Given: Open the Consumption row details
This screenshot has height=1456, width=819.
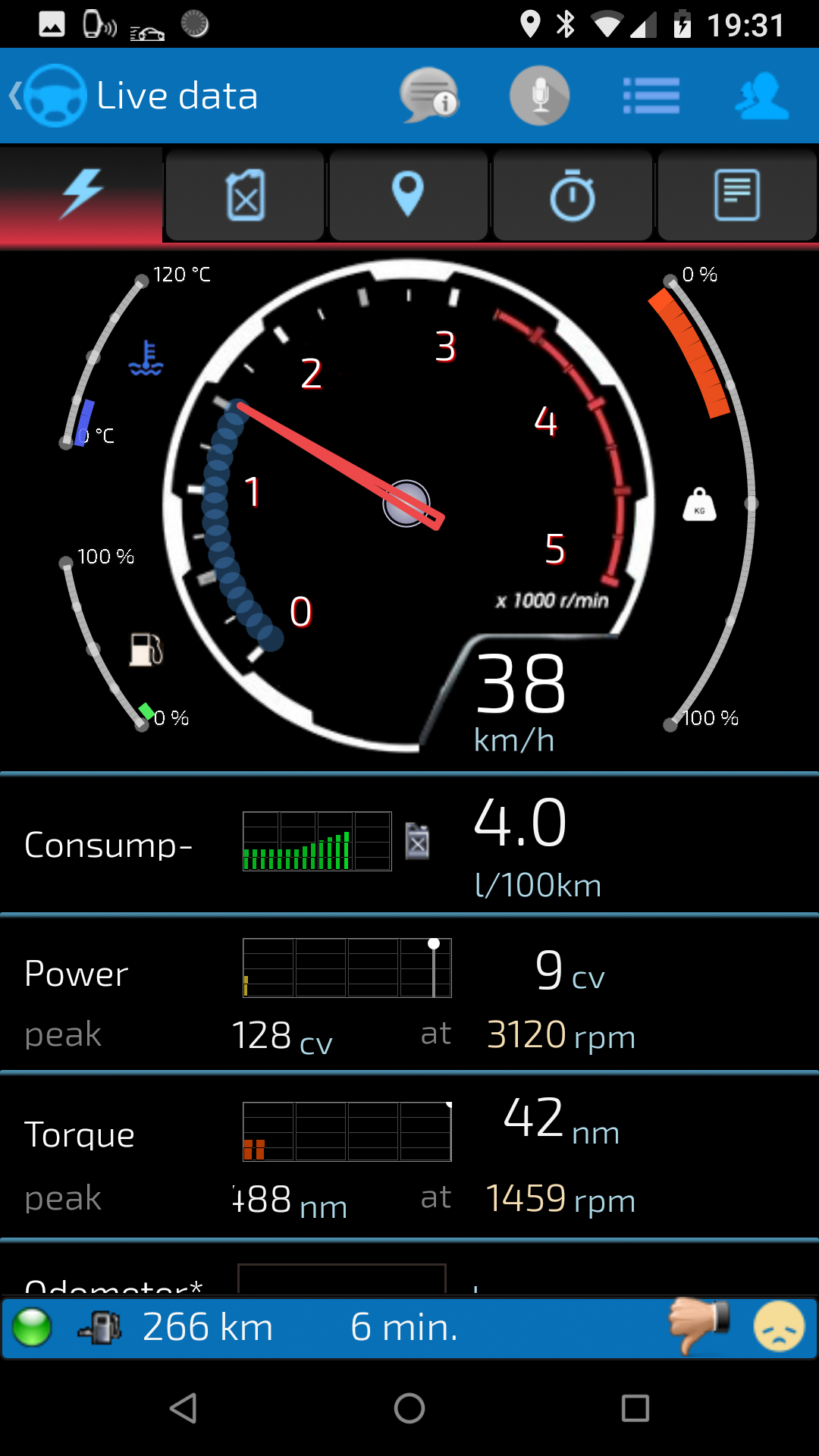Looking at the screenshot, I should pyautogui.click(x=409, y=844).
